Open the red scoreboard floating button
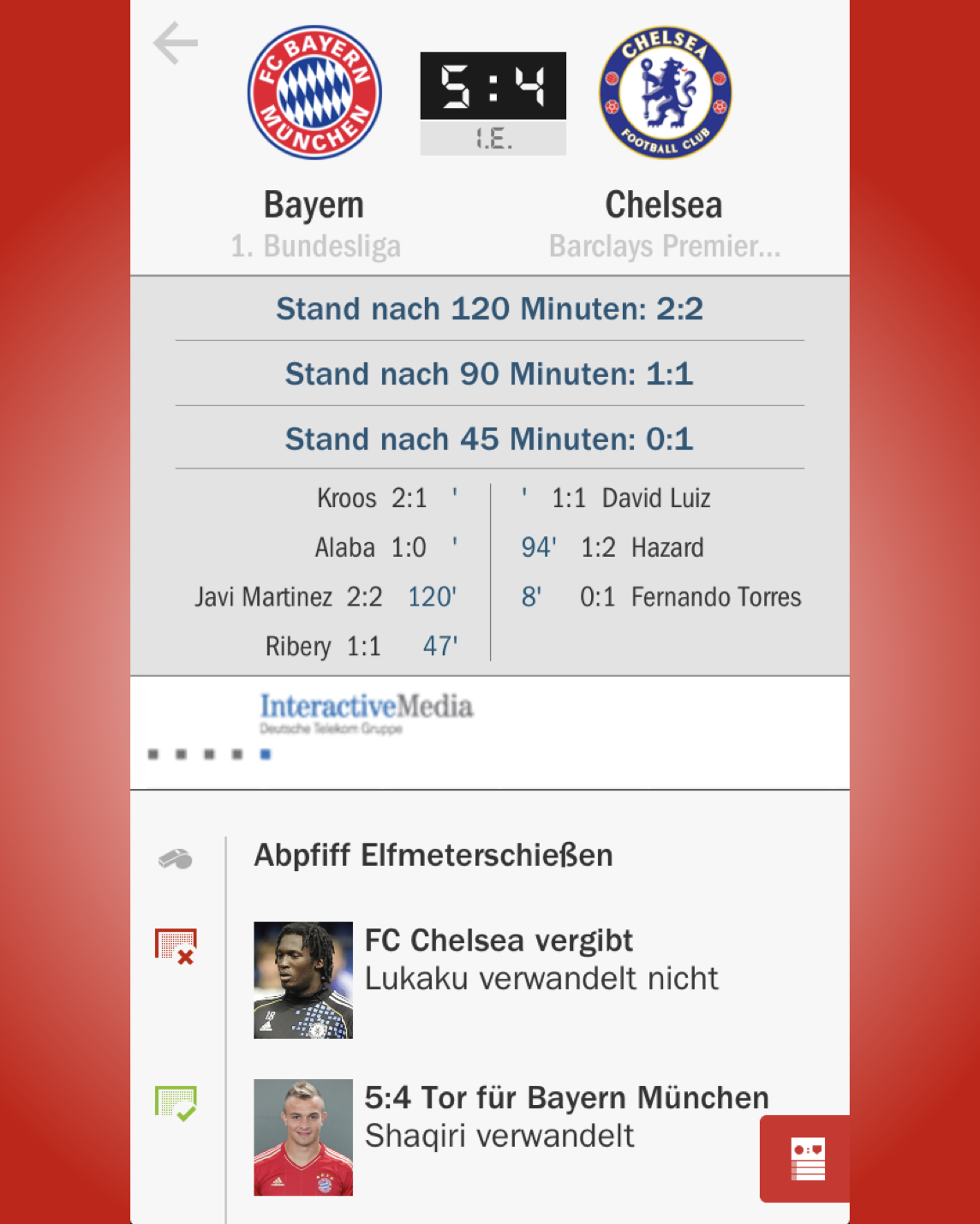 pyautogui.click(x=805, y=1159)
